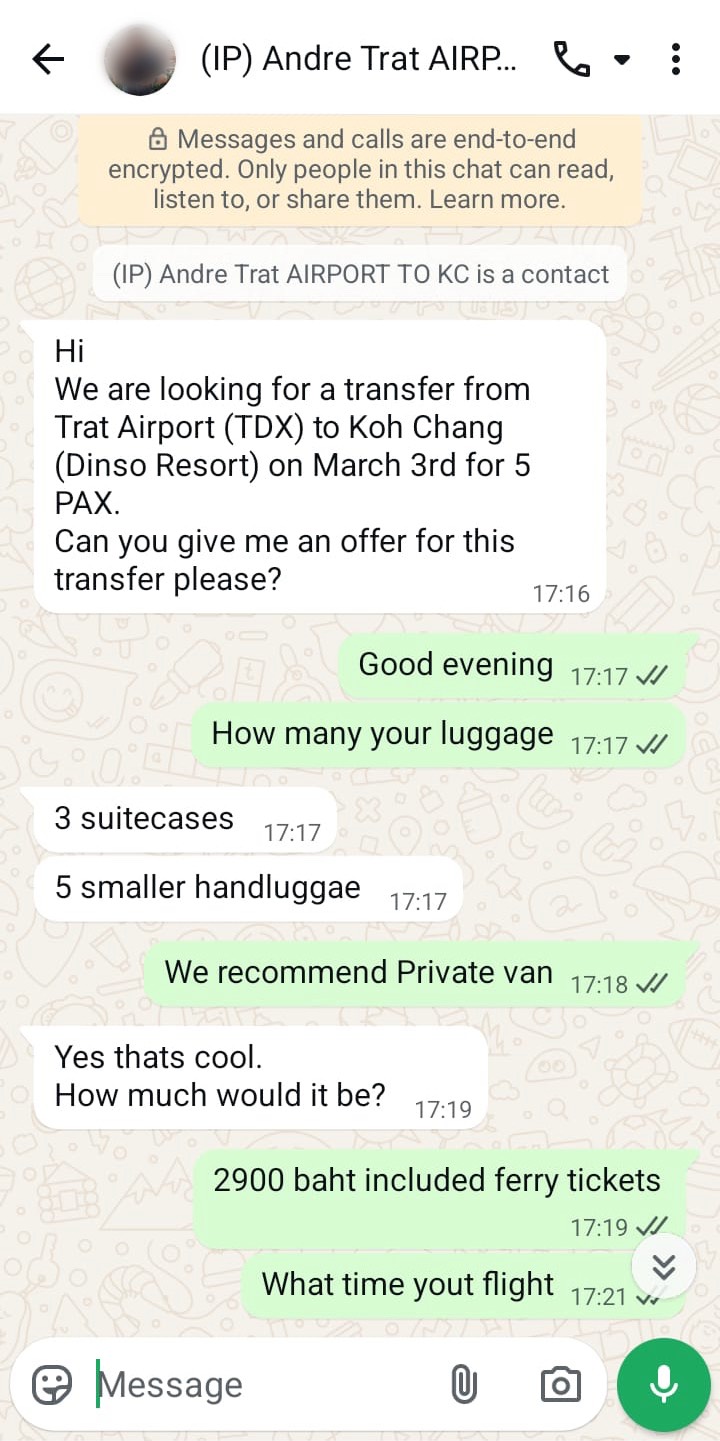Open the contact's profile picture
This screenshot has height=1441, width=720.
tap(140, 60)
